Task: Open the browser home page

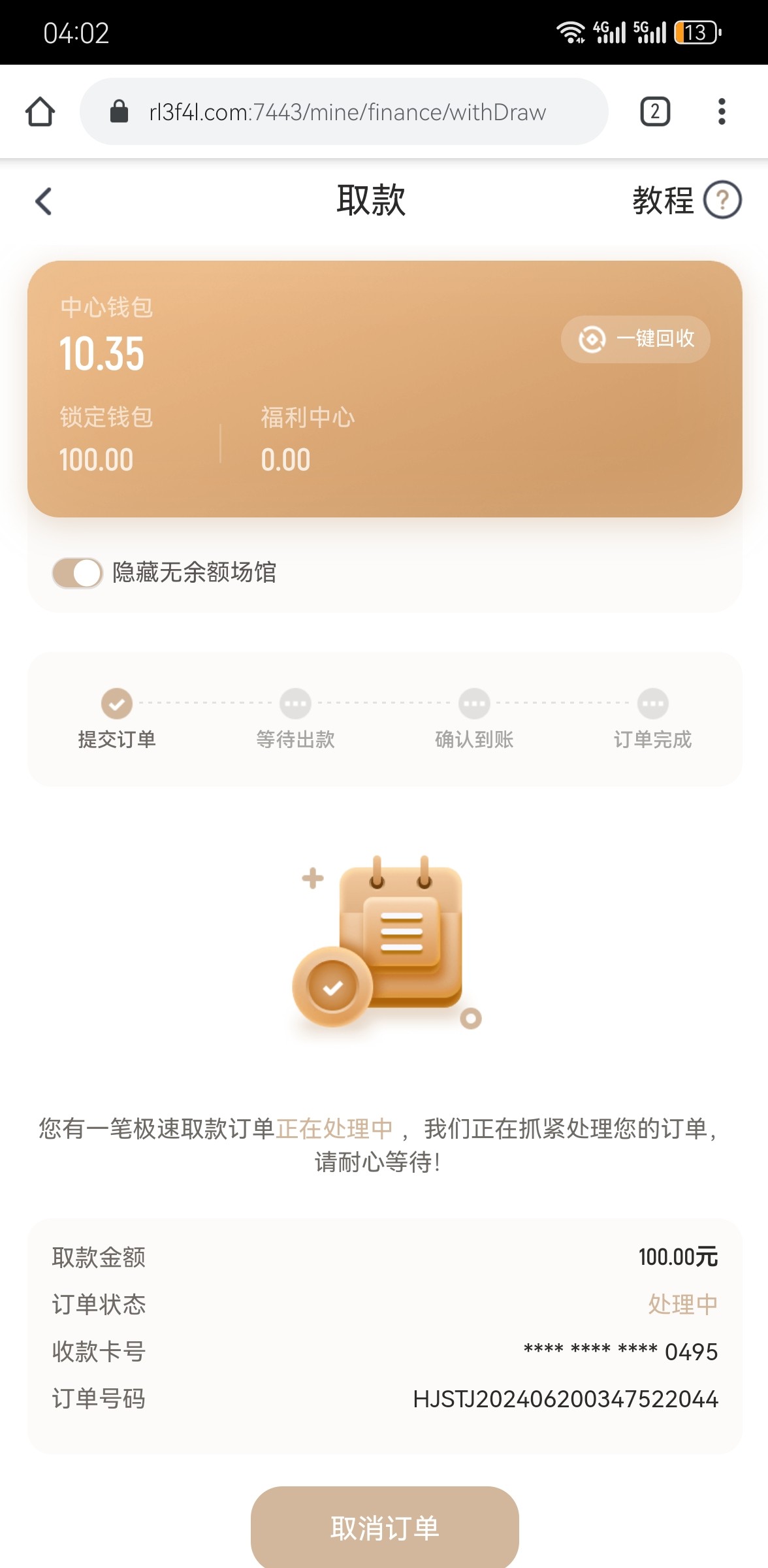Action: (40, 112)
